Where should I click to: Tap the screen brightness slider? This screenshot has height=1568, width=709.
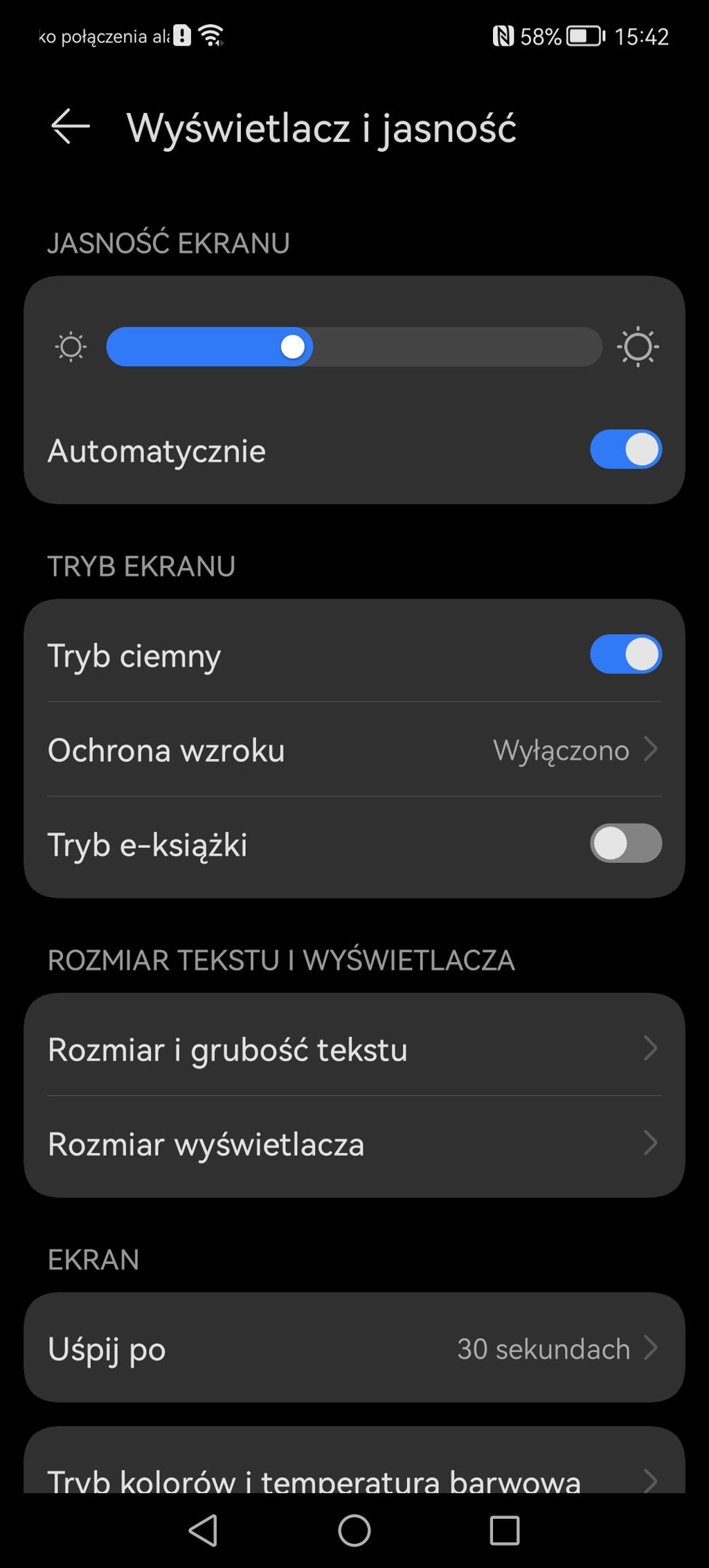354,346
